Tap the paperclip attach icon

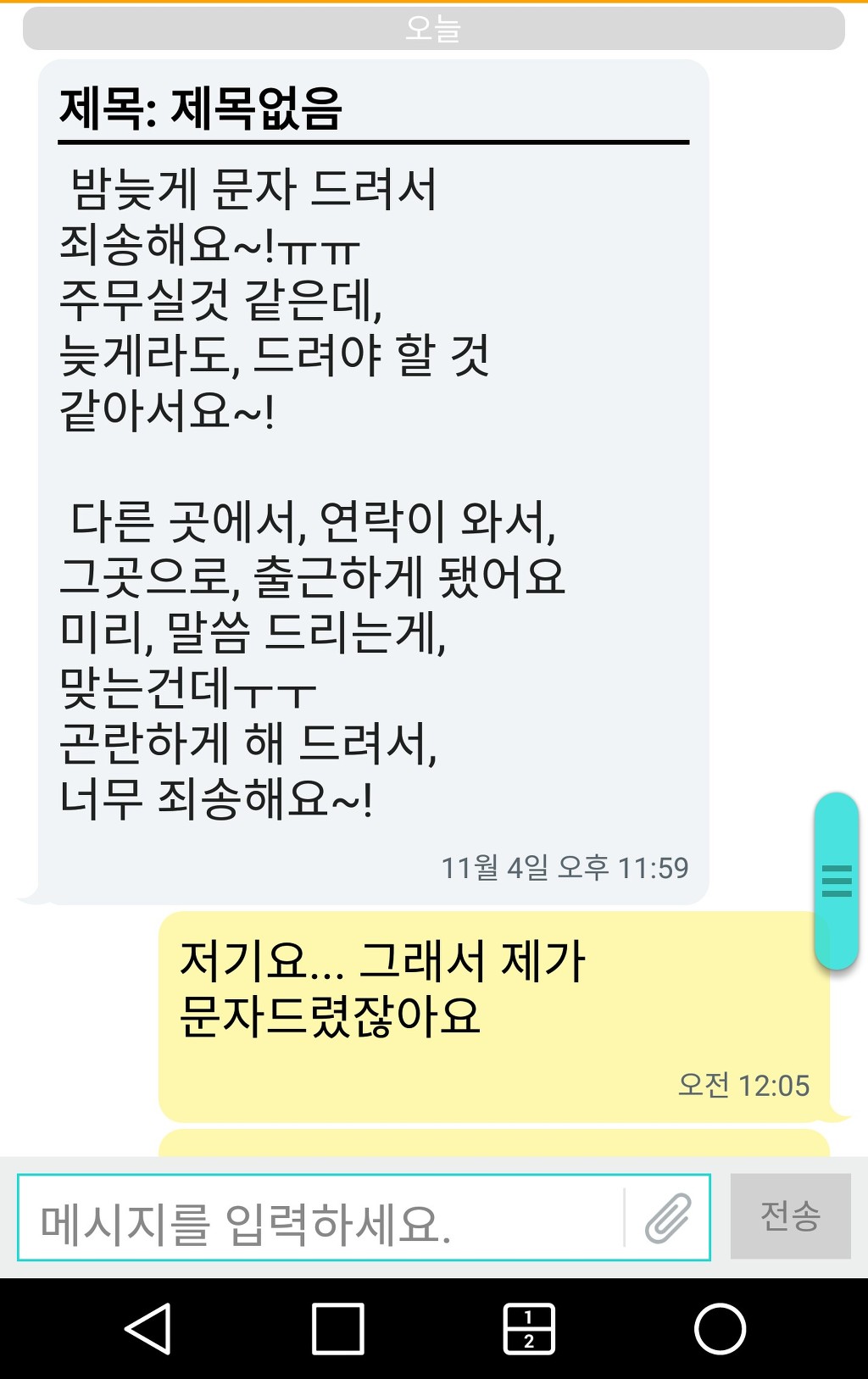tap(668, 1218)
